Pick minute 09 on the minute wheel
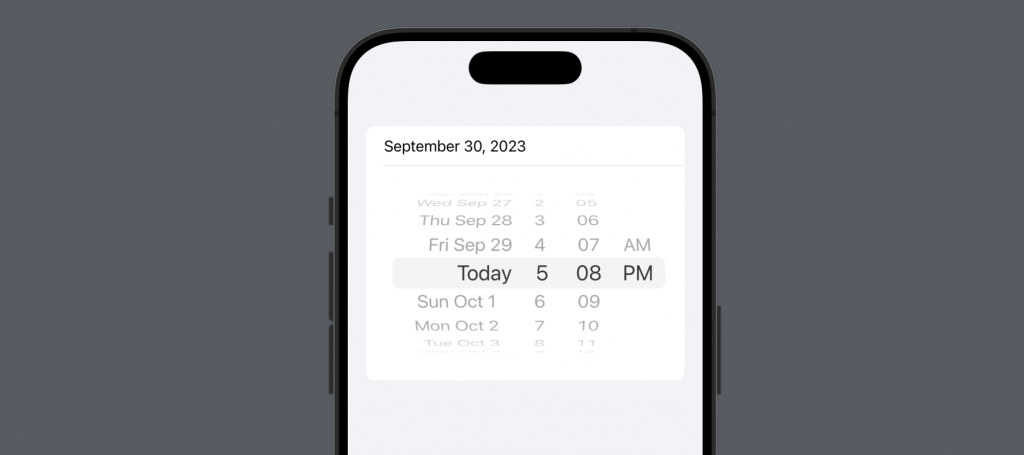The height and width of the screenshot is (455, 1024). tap(588, 301)
